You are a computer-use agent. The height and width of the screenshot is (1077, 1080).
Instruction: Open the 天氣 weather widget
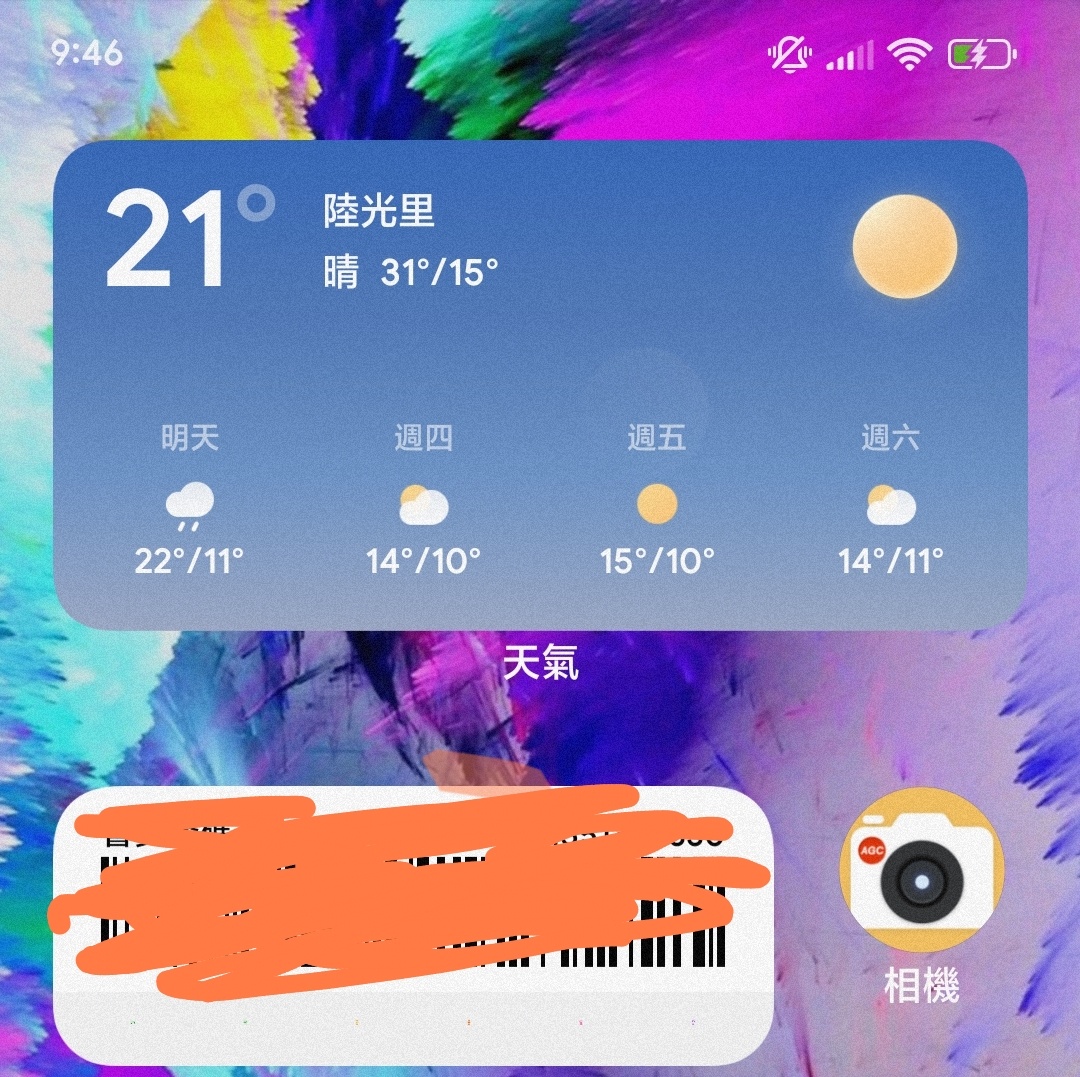tap(540, 385)
